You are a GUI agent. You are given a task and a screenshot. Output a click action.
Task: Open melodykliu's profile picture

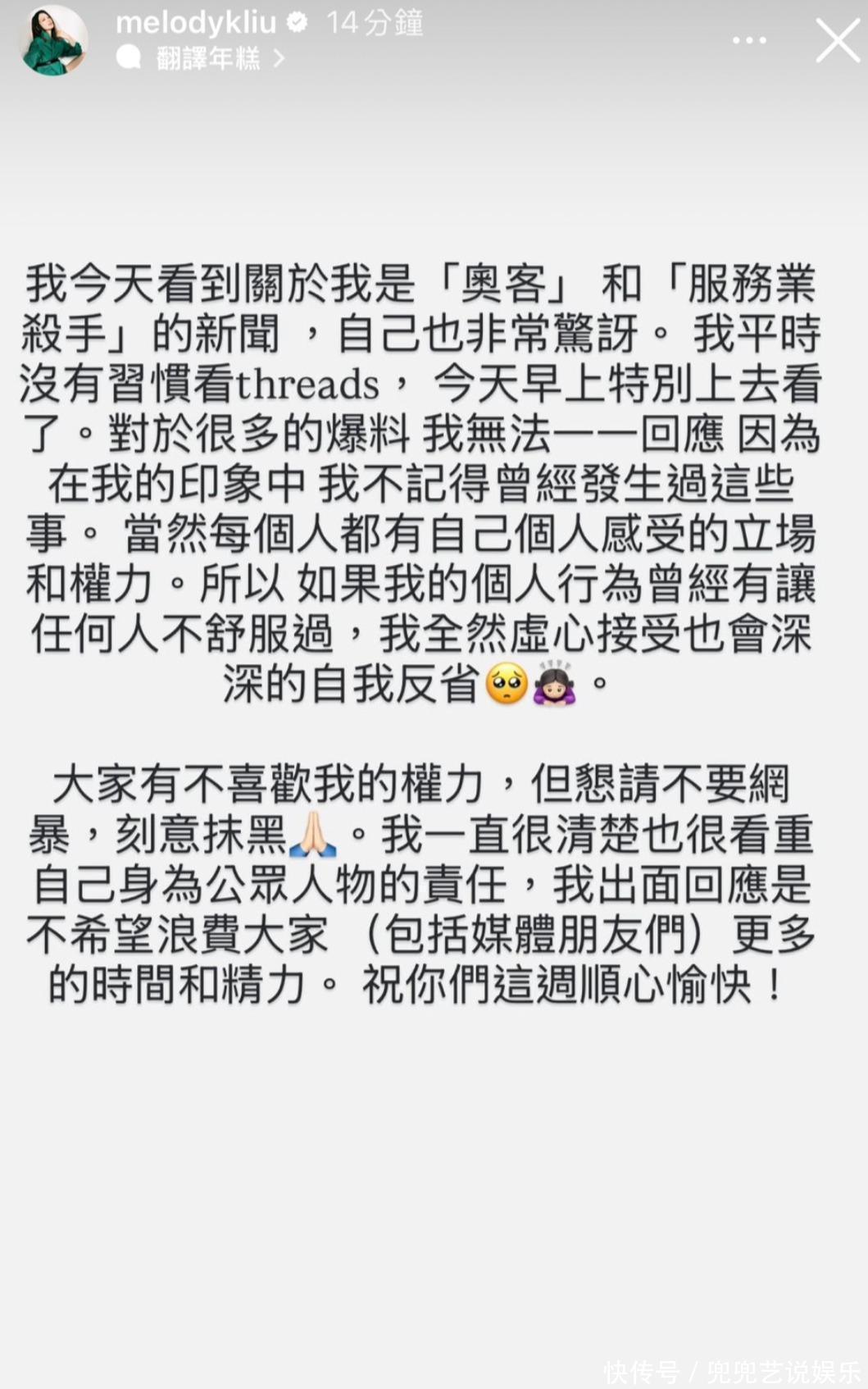[53, 41]
